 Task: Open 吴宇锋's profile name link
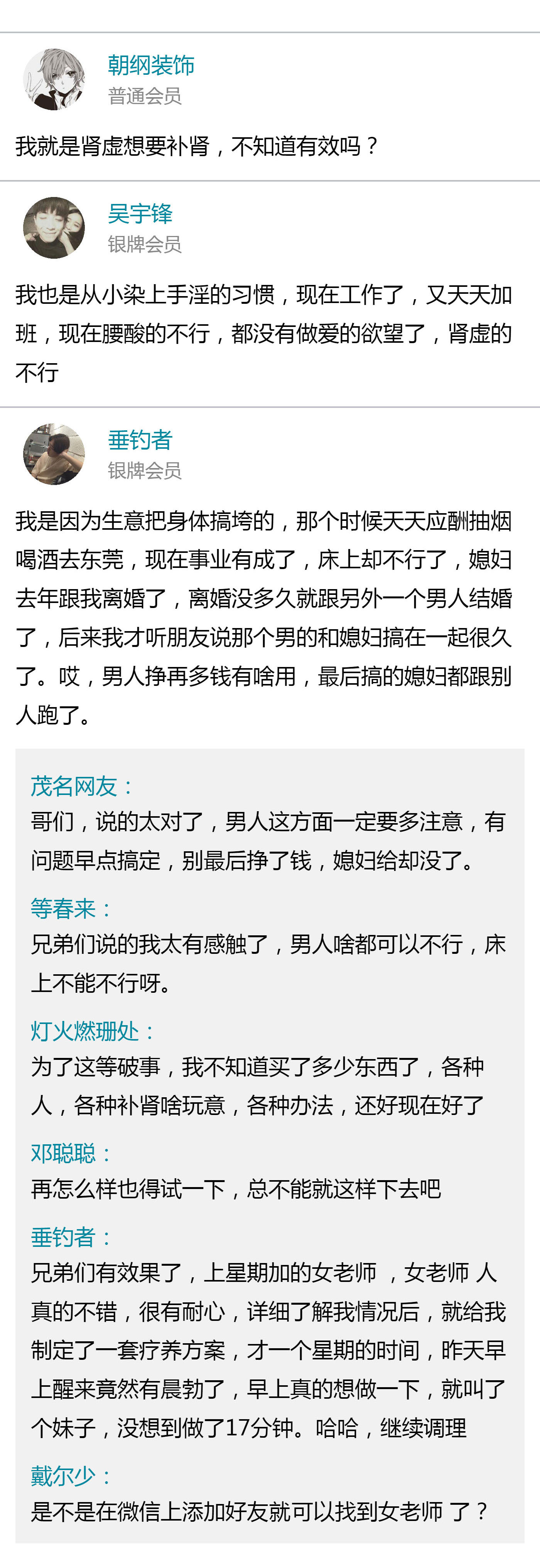(x=140, y=214)
